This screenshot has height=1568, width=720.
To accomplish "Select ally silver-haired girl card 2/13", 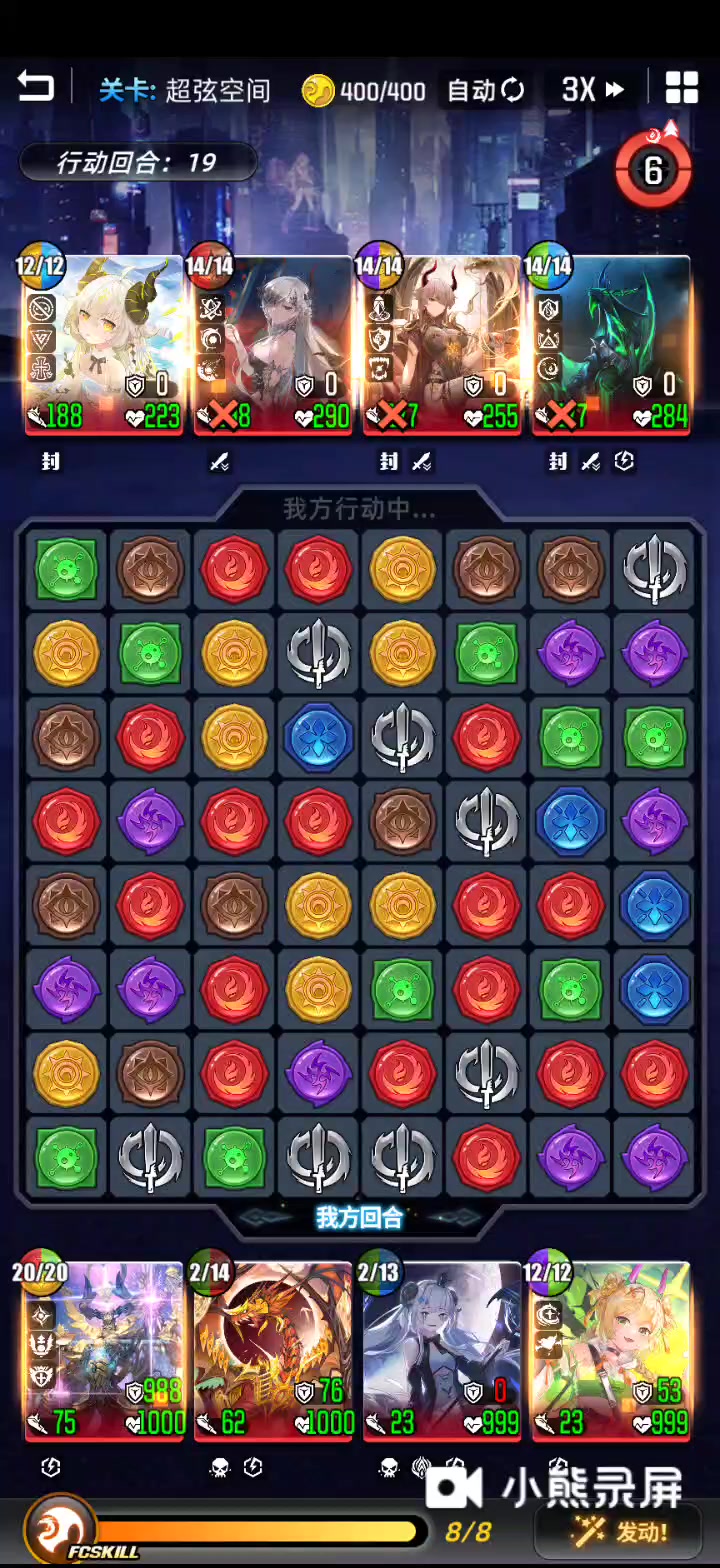I will pyautogui.click(x=442, y=1352).
